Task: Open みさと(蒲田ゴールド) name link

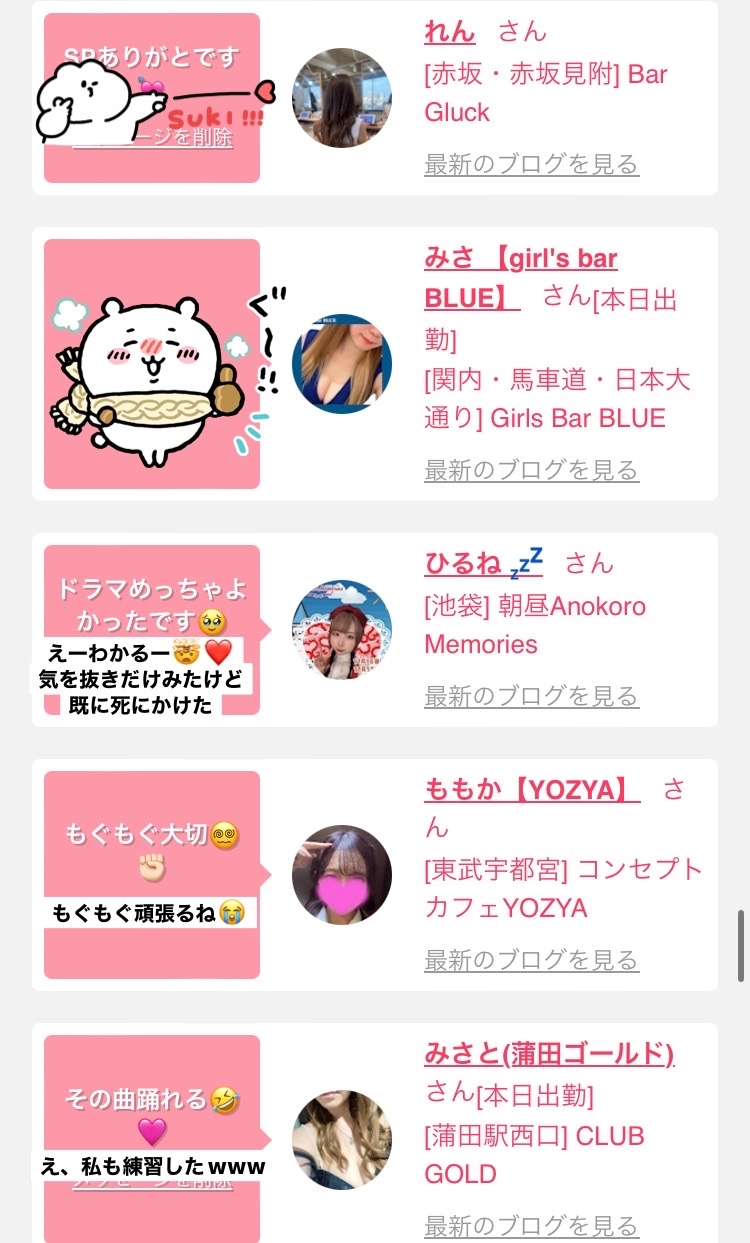Action: (549, 1053)
